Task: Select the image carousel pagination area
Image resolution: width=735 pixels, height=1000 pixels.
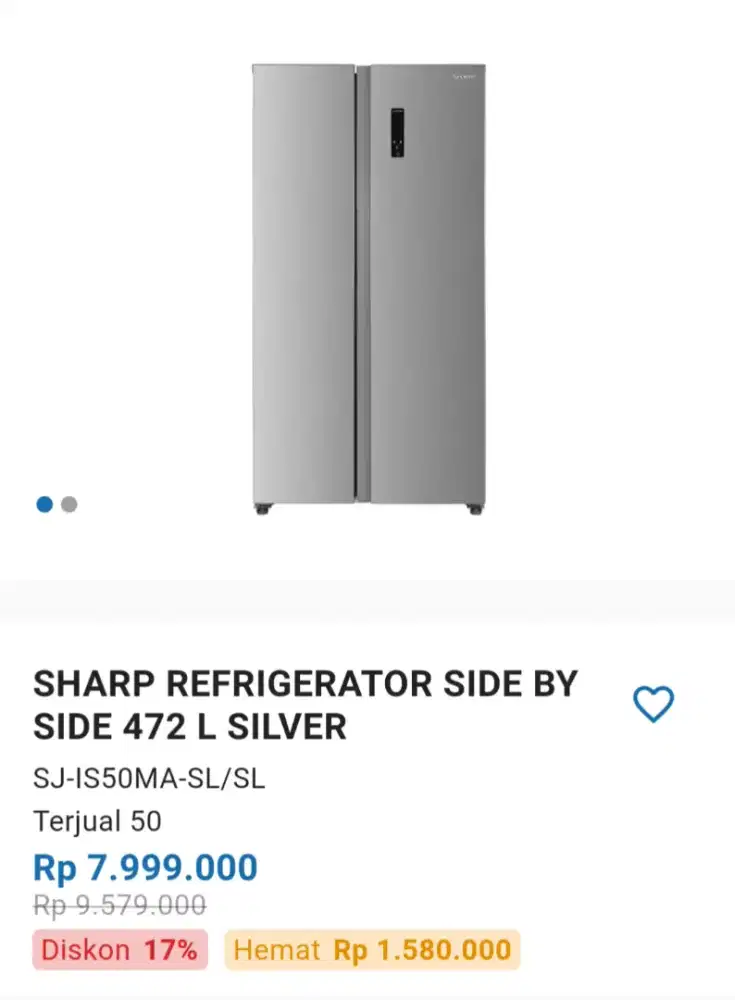Action: point(56,504)
